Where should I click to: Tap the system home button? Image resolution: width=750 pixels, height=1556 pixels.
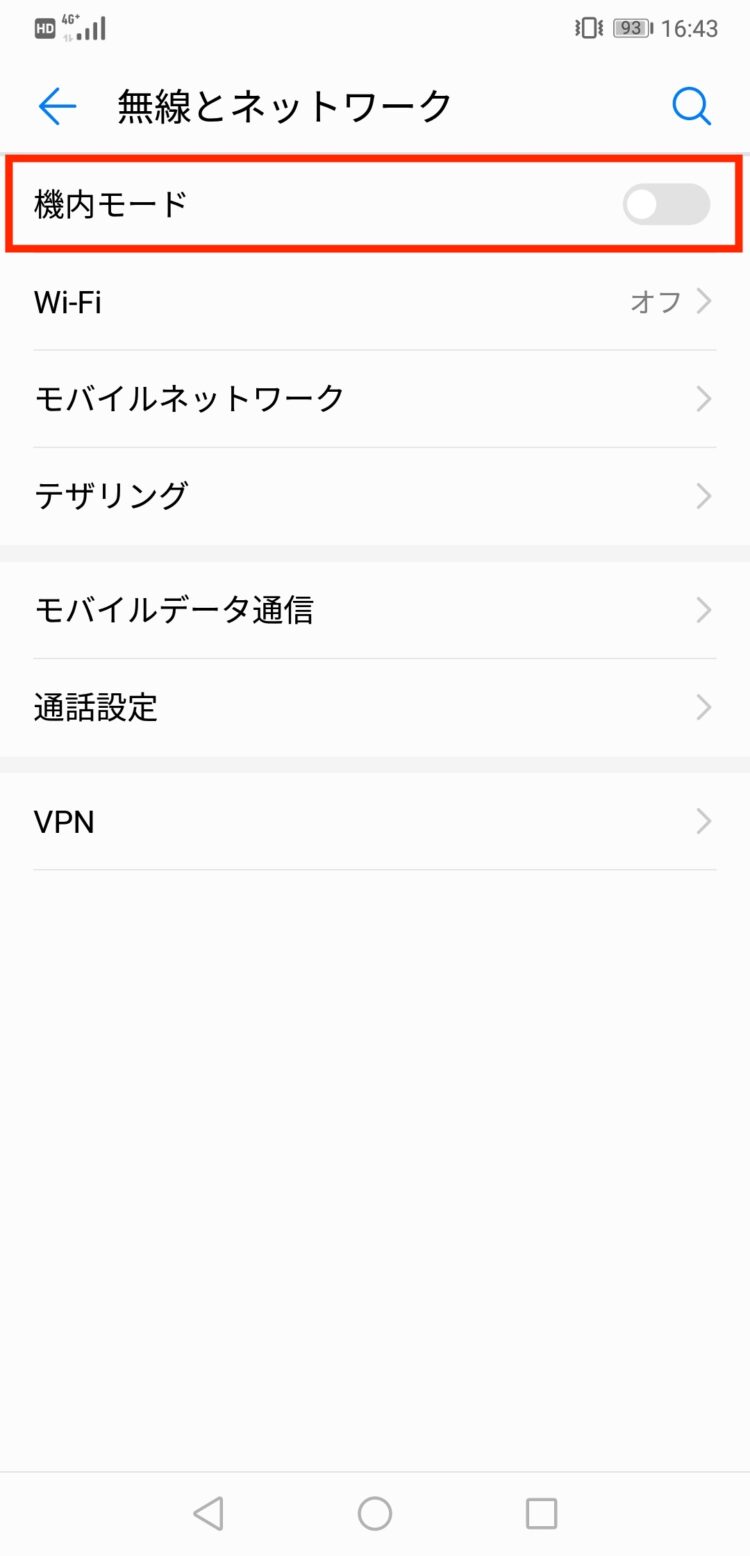pos(375,1513)
